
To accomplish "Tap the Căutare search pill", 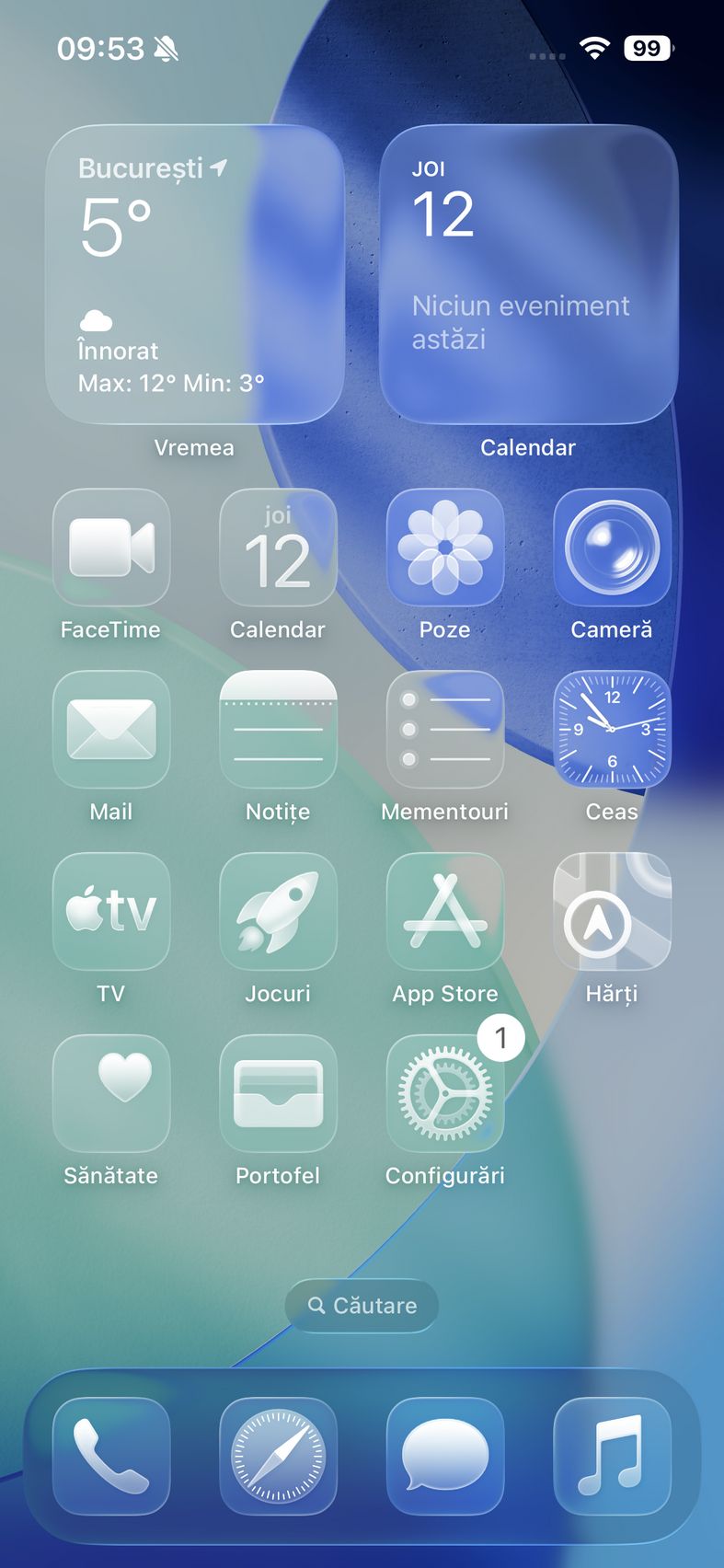I will [362, 1305].
